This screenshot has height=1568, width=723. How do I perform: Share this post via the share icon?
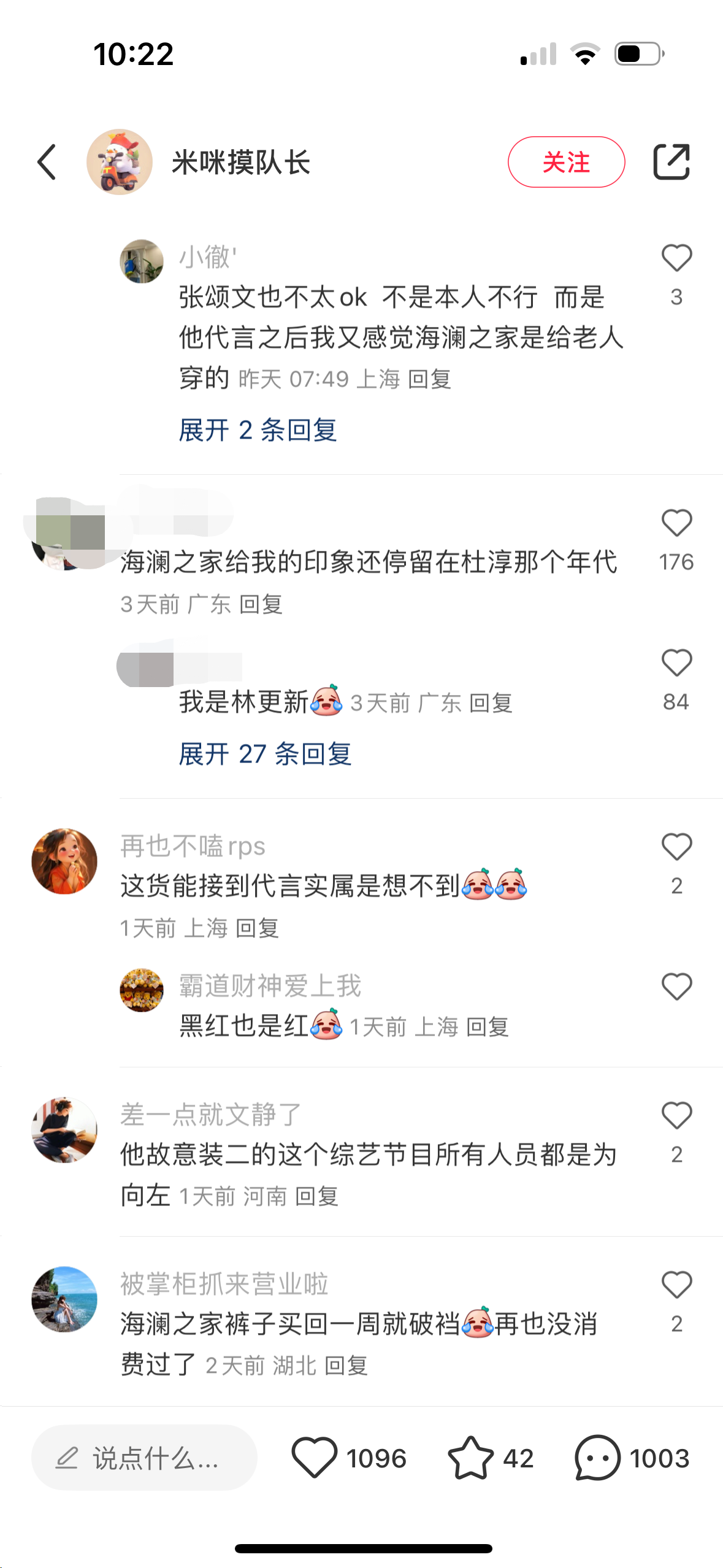[x=671, y=162]
